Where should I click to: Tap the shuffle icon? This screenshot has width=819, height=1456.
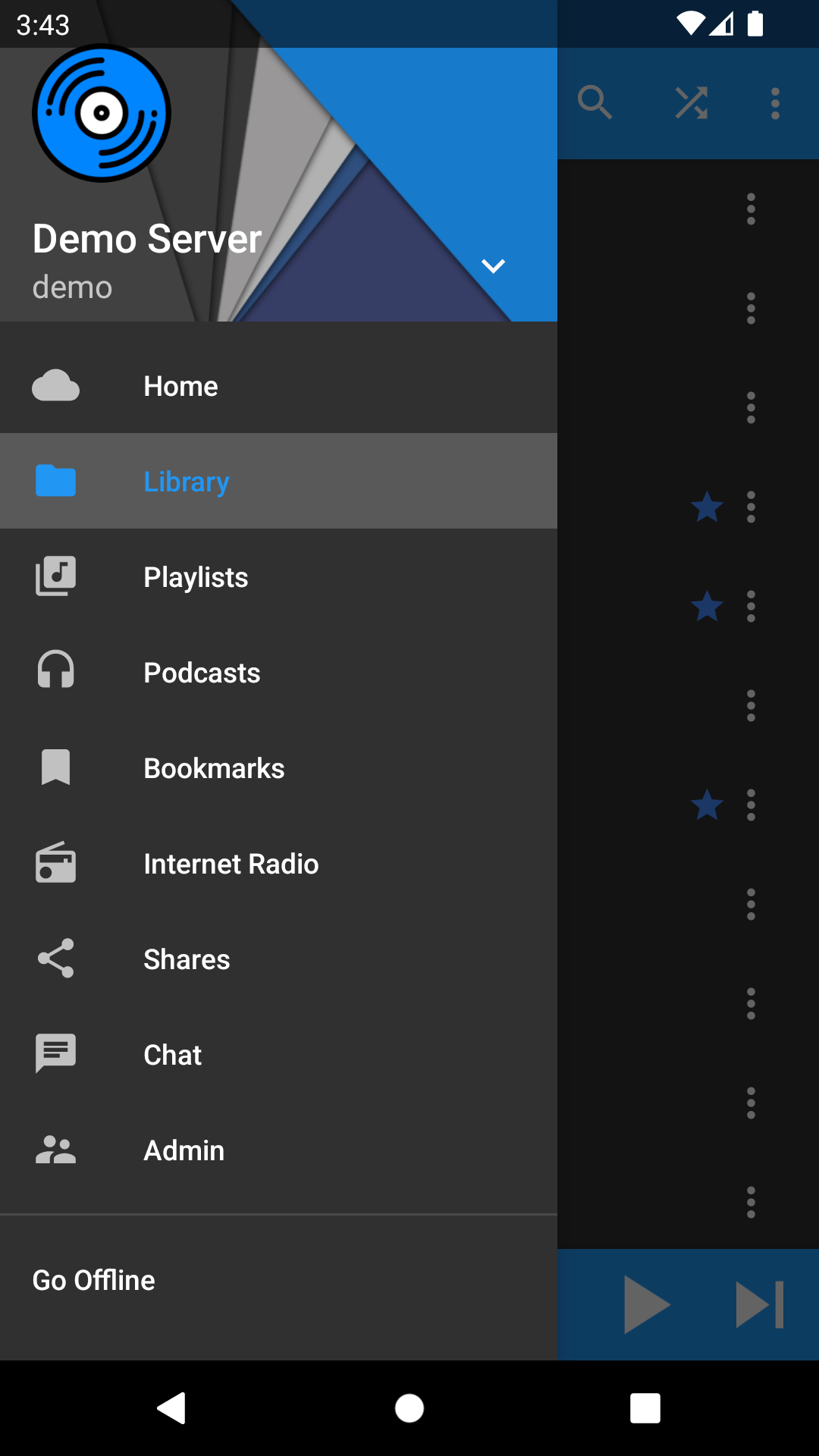tap(692, 103)
